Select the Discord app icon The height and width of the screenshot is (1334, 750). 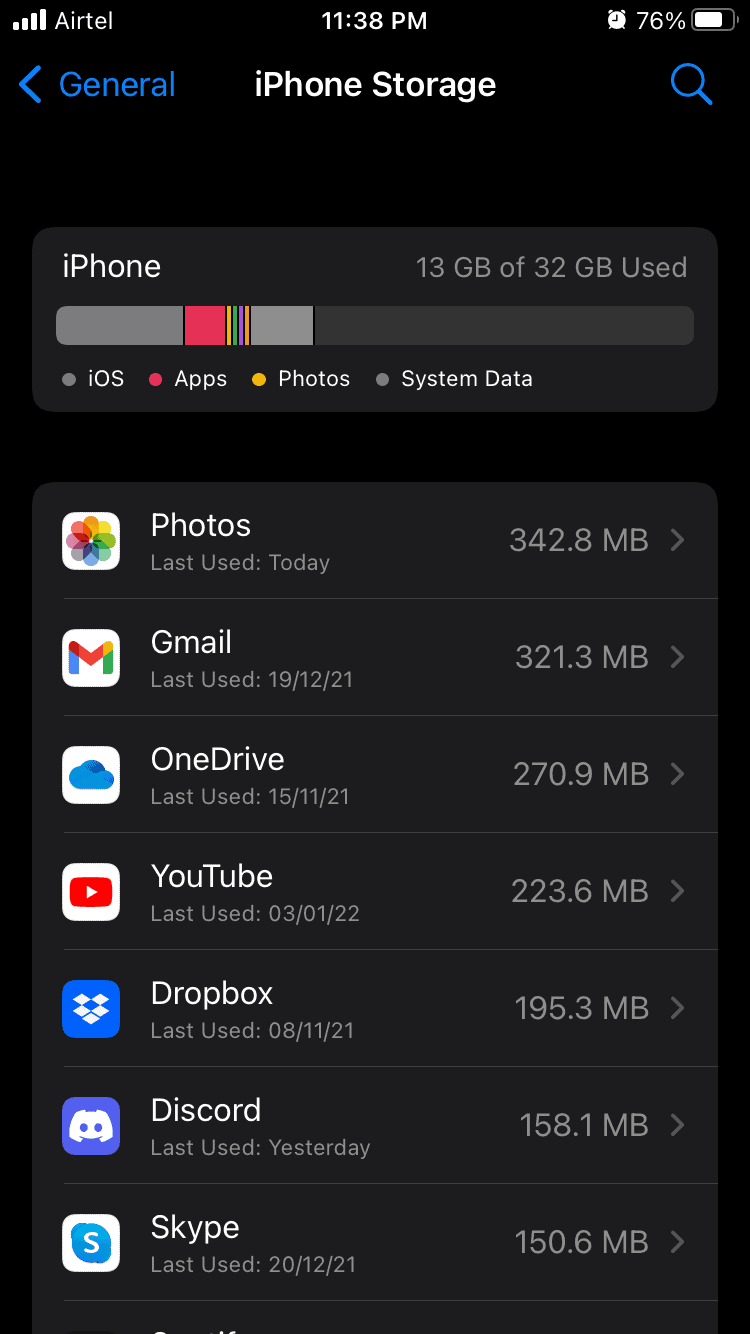coord(90,1125)
